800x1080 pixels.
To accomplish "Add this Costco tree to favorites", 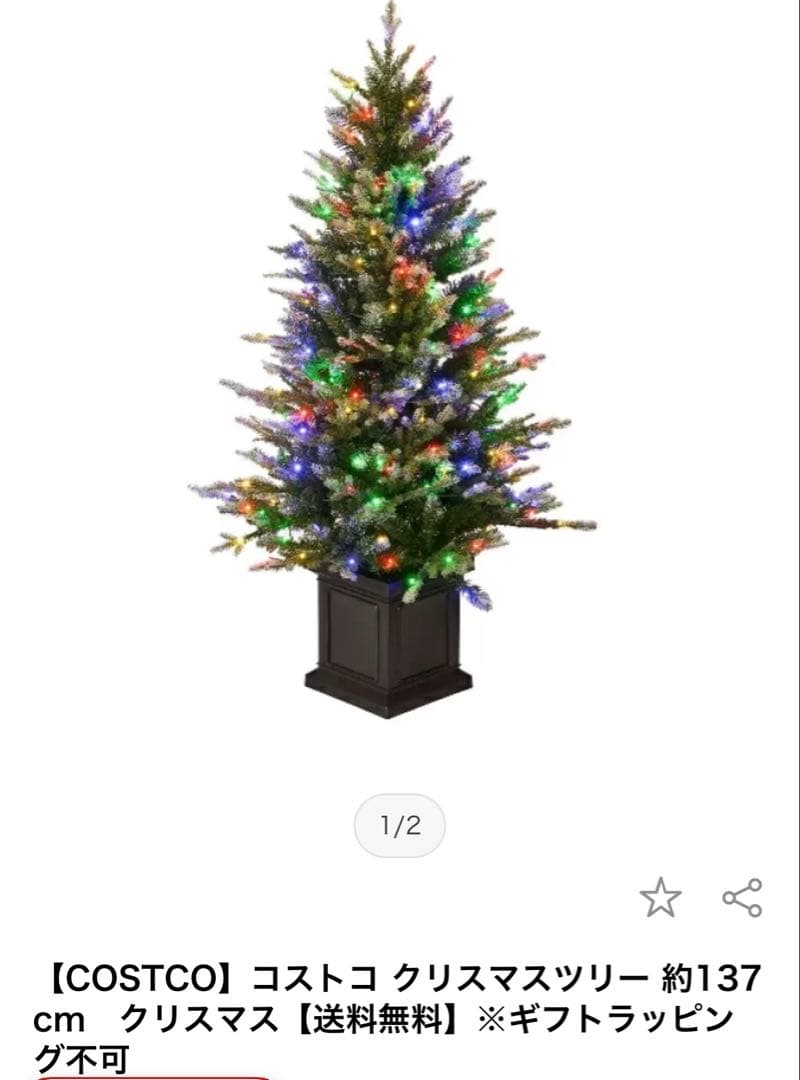I will click(660, 898).
